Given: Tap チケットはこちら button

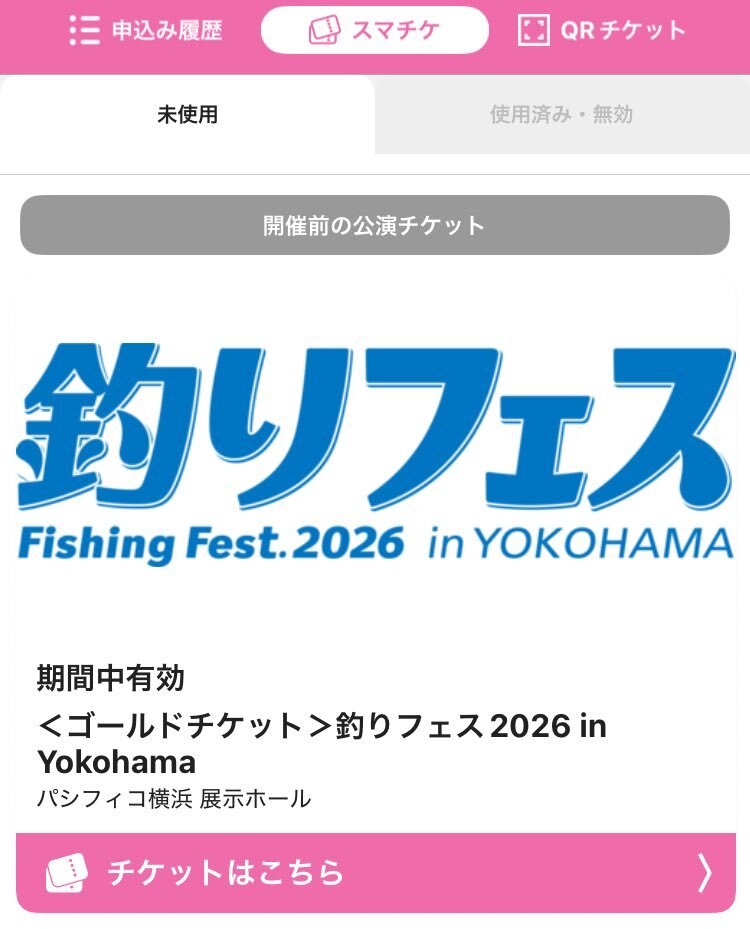Looking at the screenshot, I should (375, 872).
